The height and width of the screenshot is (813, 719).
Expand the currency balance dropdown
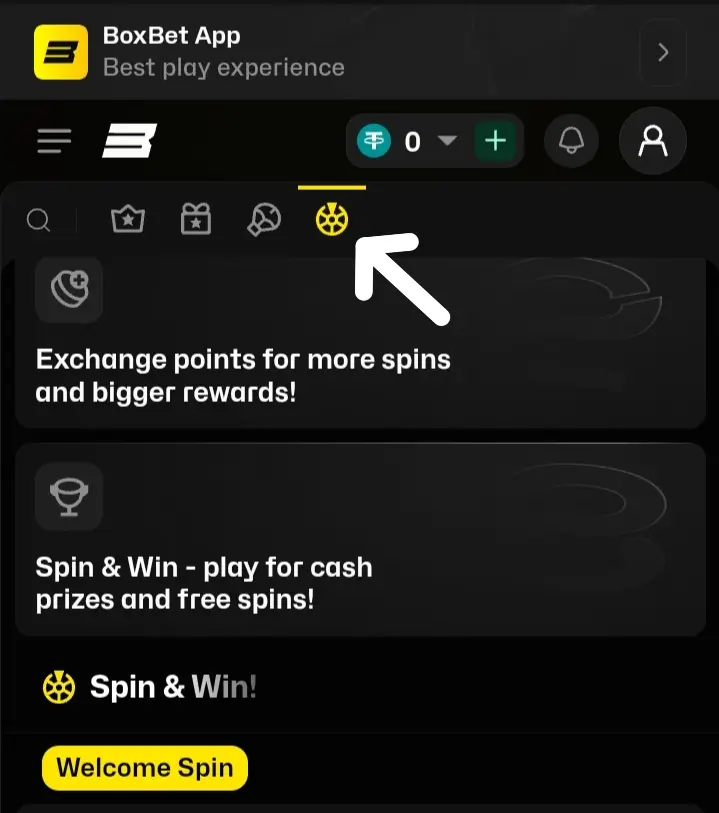(x=447, y=141)
